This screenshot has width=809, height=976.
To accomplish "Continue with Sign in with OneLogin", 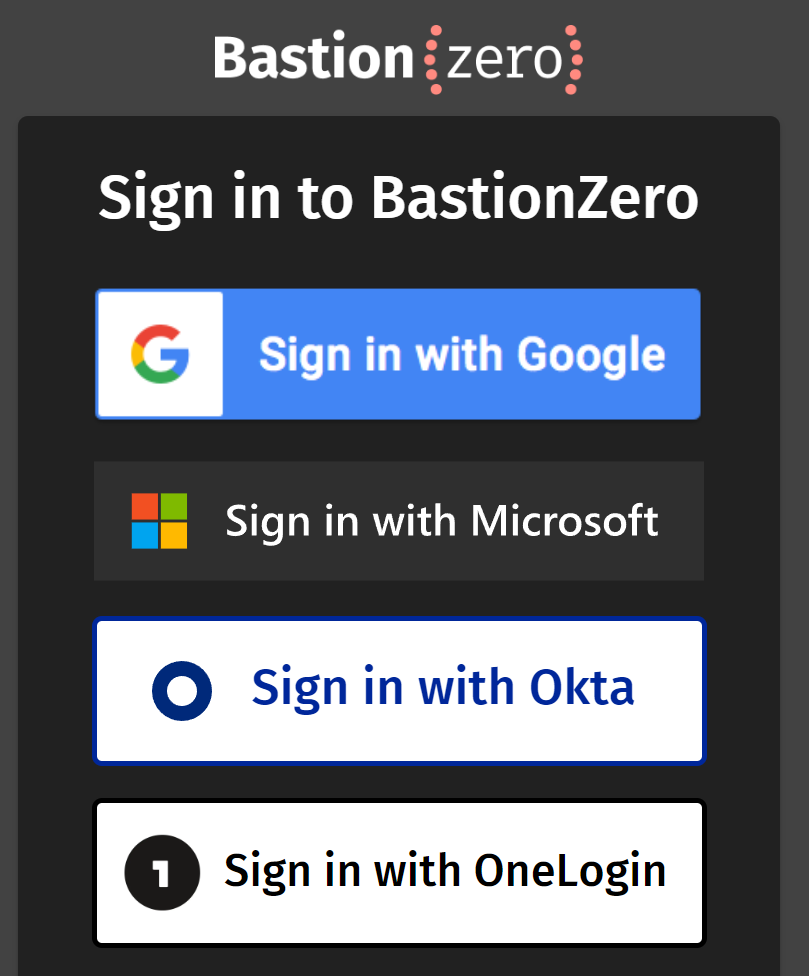I will click(x=398, y=872).
